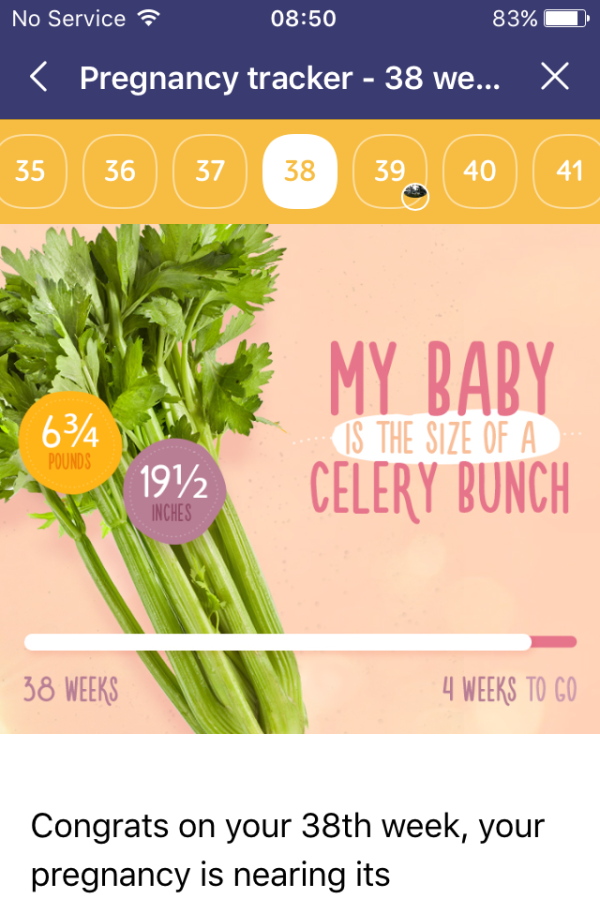Go back using the top-left arrow
This screenshot has height=898, width=600.
point(38,77)
